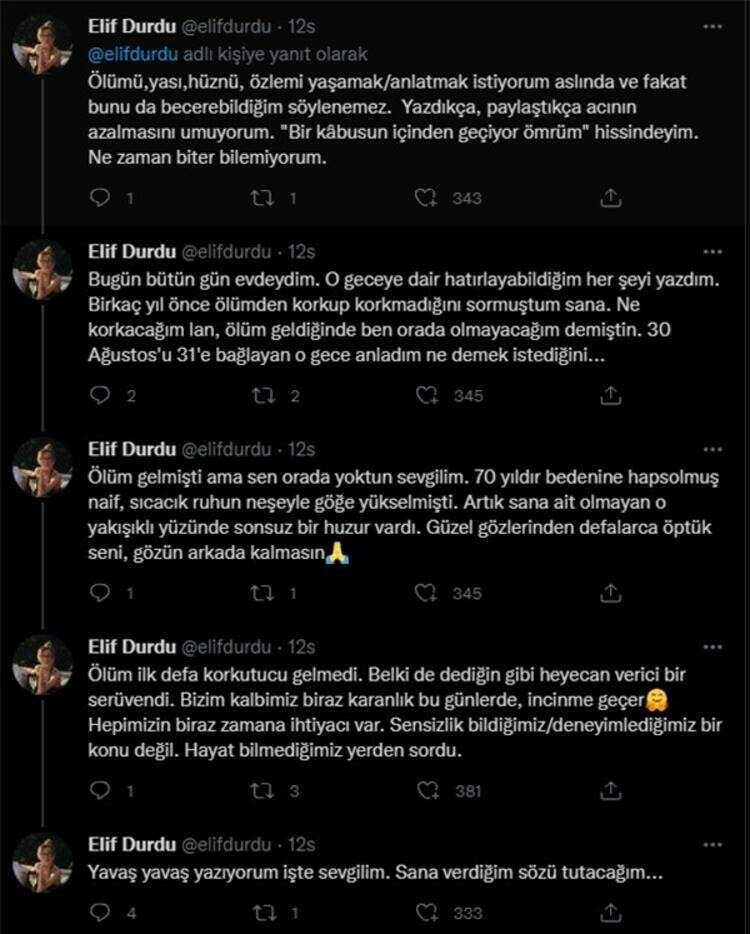Share the tweet starting "Ölümü,yası,hüznü"
This screenshot has height=934, width=750.
[x=610, y=198]
